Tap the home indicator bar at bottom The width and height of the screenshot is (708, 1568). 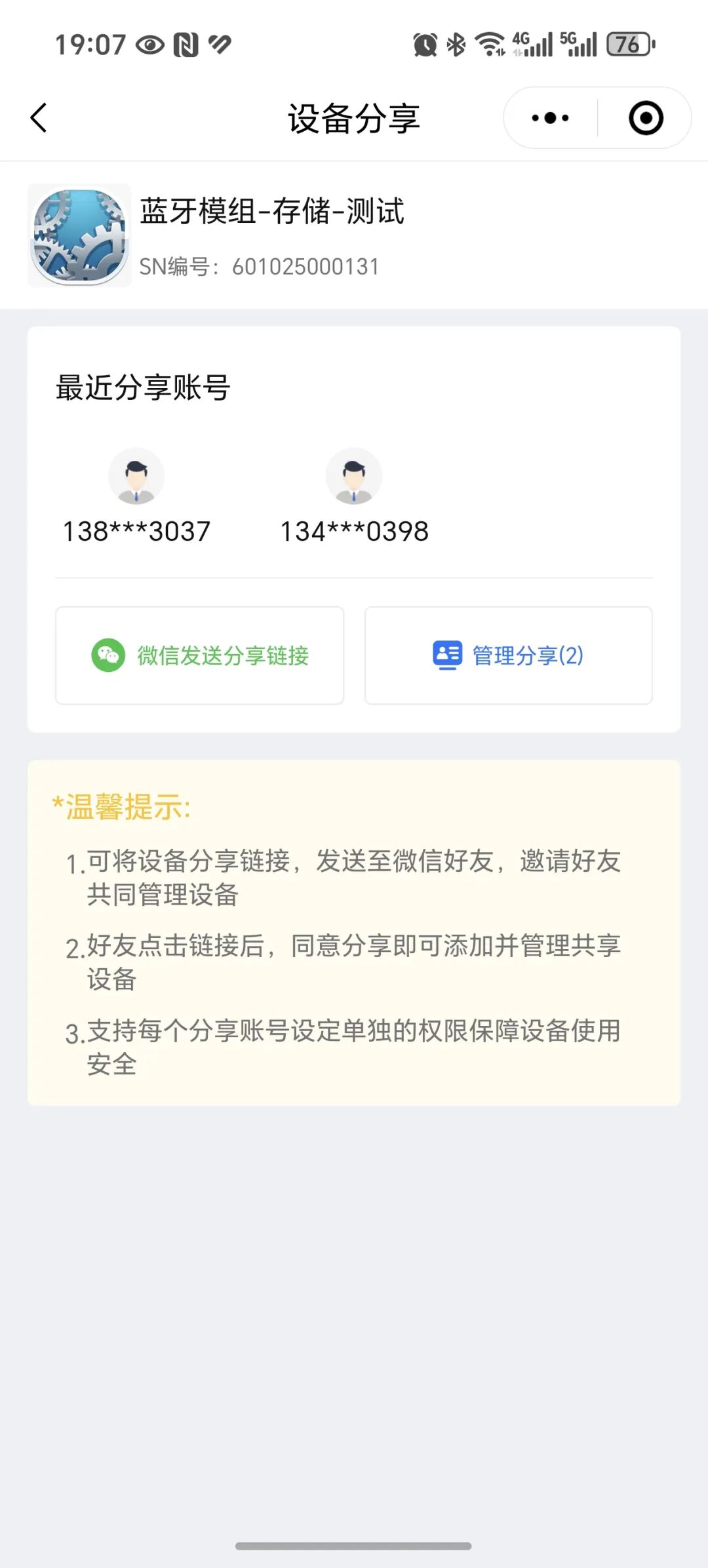point(354,1545)
